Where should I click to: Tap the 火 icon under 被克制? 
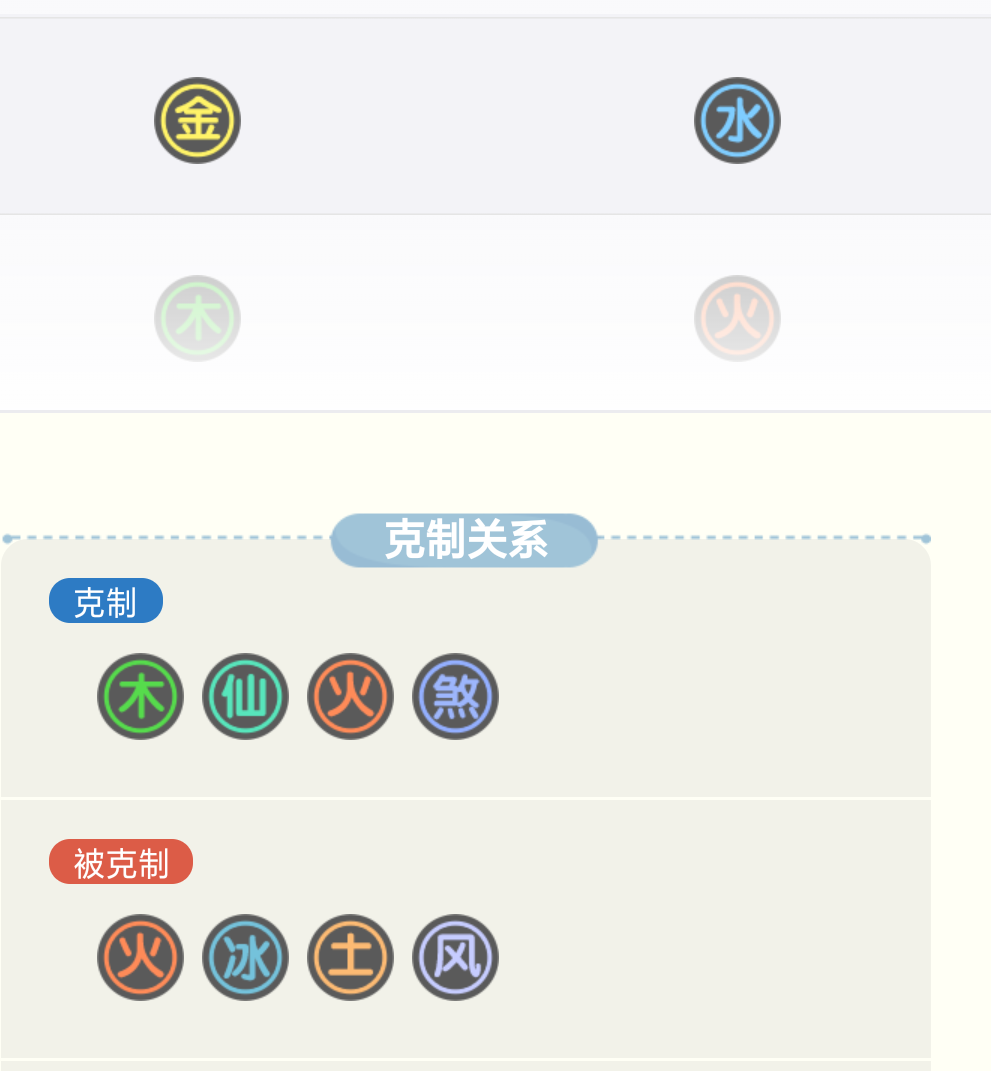[x=140, y=957]
